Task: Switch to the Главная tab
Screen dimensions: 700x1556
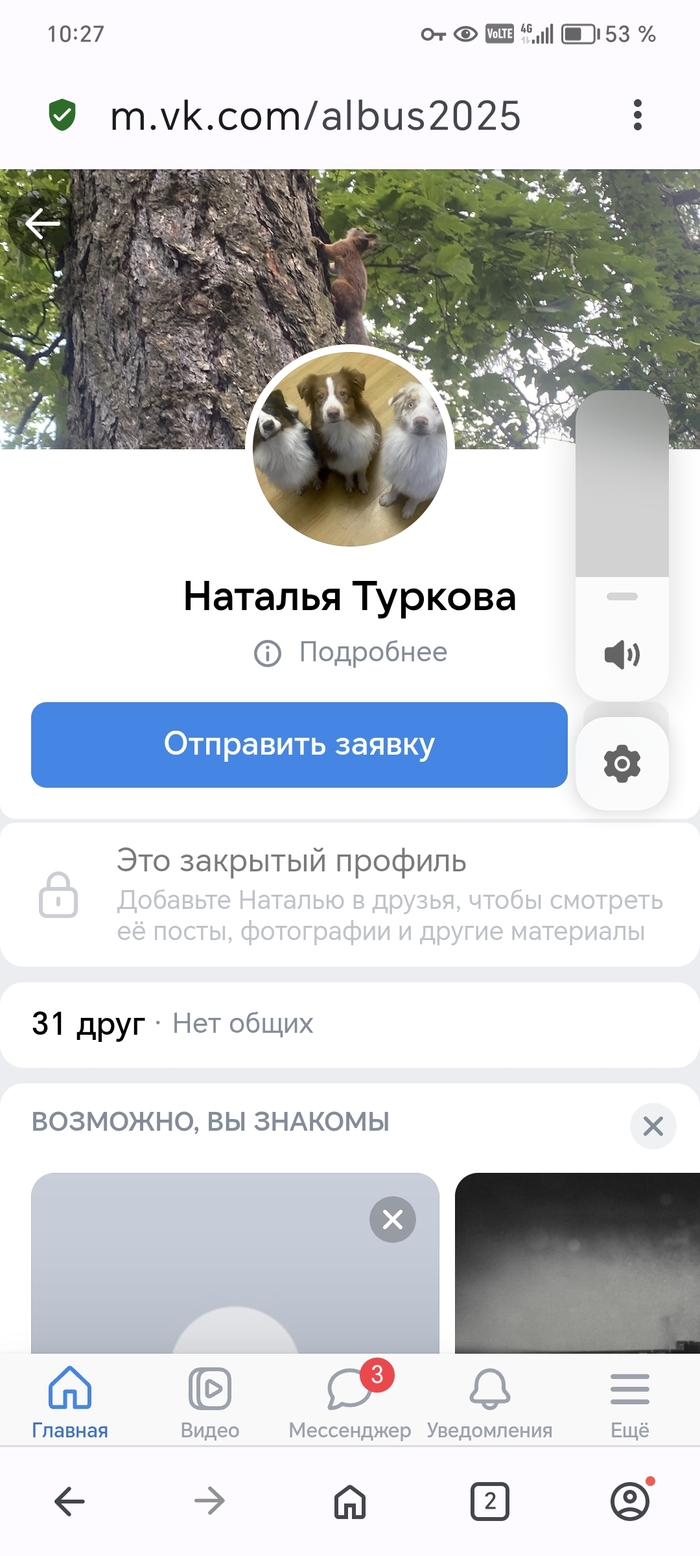Action: 70,1403
